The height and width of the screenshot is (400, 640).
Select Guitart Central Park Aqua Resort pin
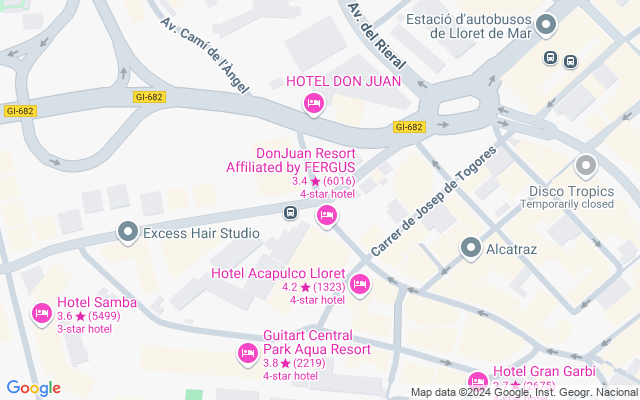tap(248, 352)
